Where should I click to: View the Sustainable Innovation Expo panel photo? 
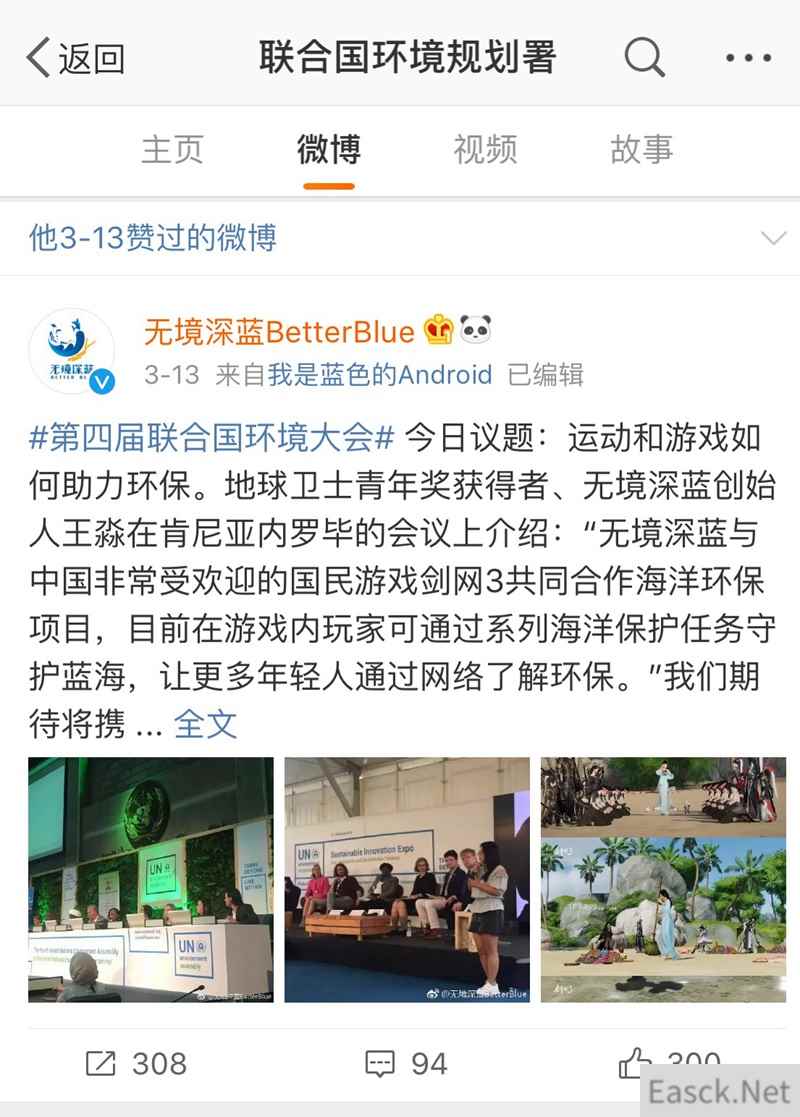click(407, 879)
